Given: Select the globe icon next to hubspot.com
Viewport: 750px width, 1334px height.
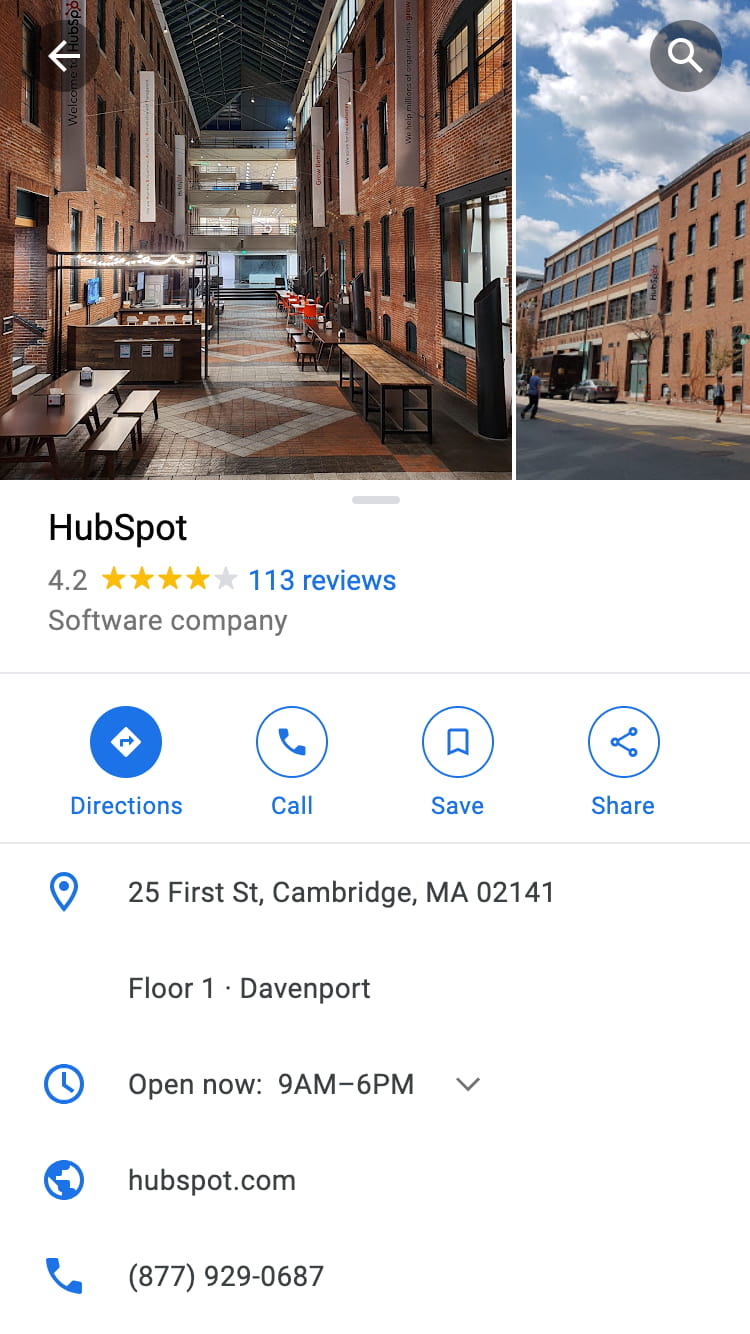Looking at the screenshot, I should pyautogui.click(x=64, y=1180).
